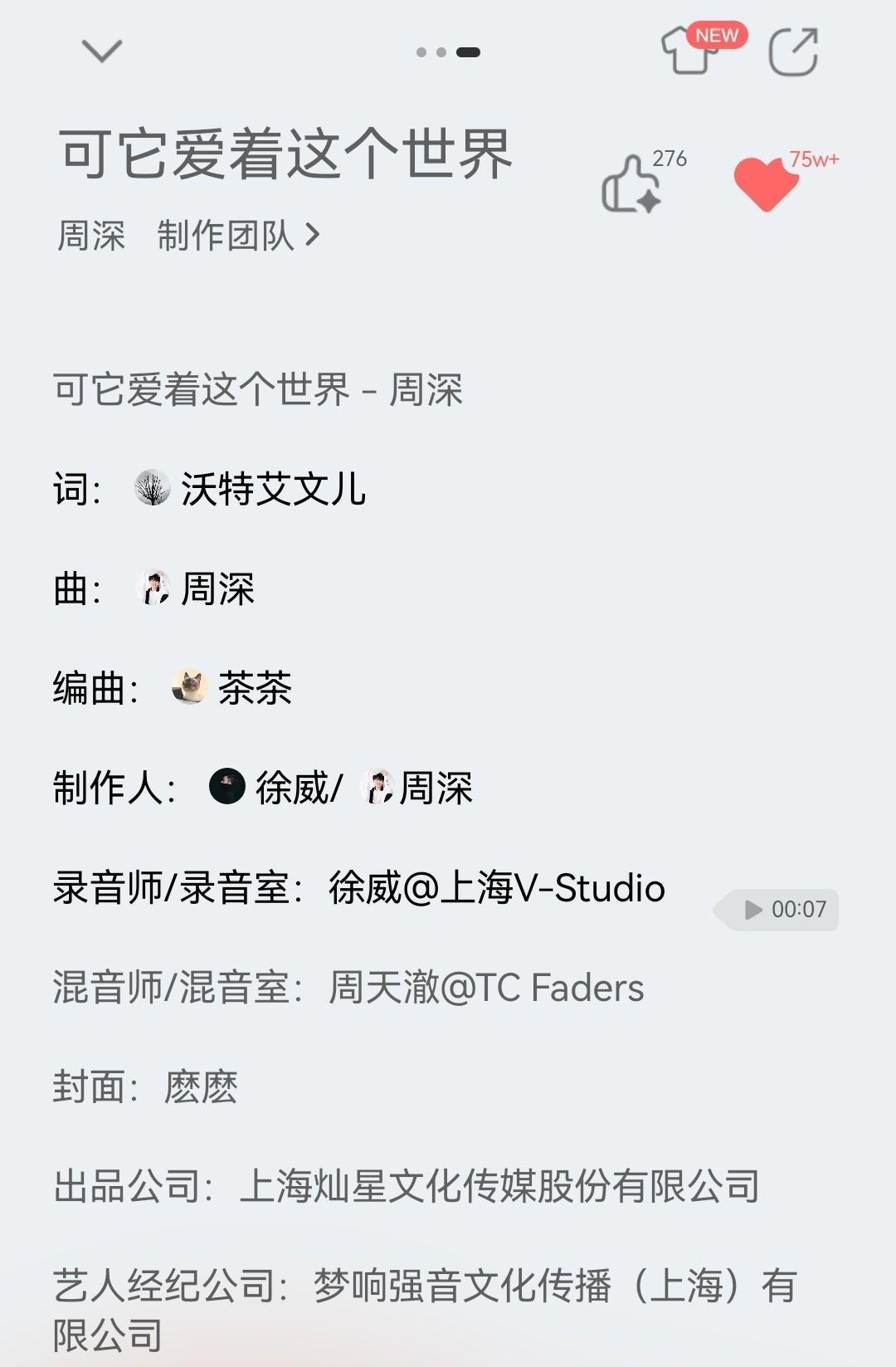This screenshot has height=1367, width=896.
Task: View arranger 茶茶's profile
Action: pyautogui.click(x=254, y=688)
